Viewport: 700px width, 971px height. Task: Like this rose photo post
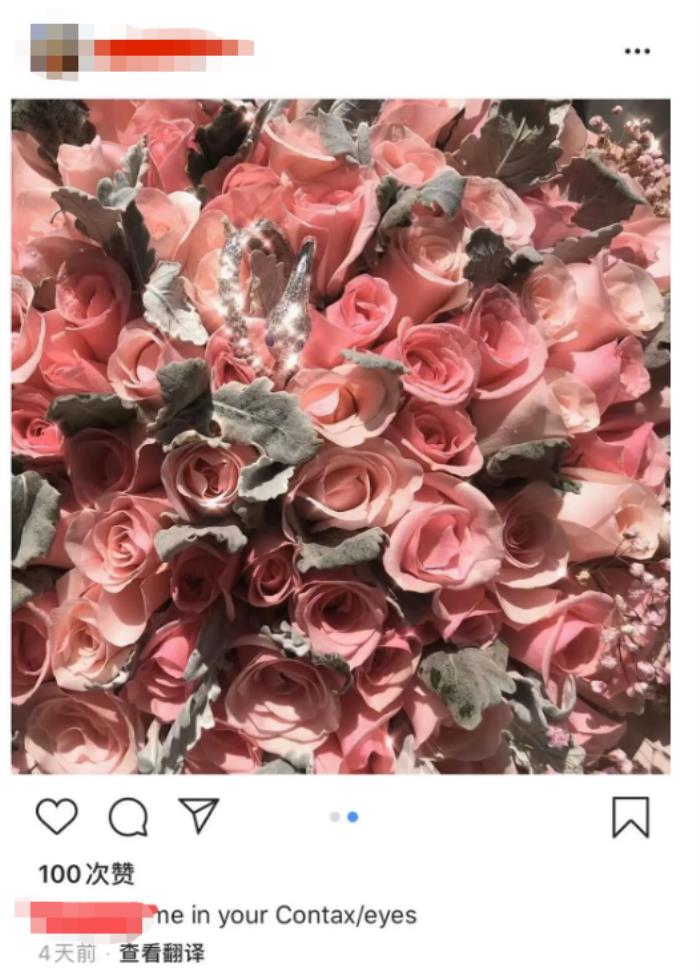click(x=57, y=817)
